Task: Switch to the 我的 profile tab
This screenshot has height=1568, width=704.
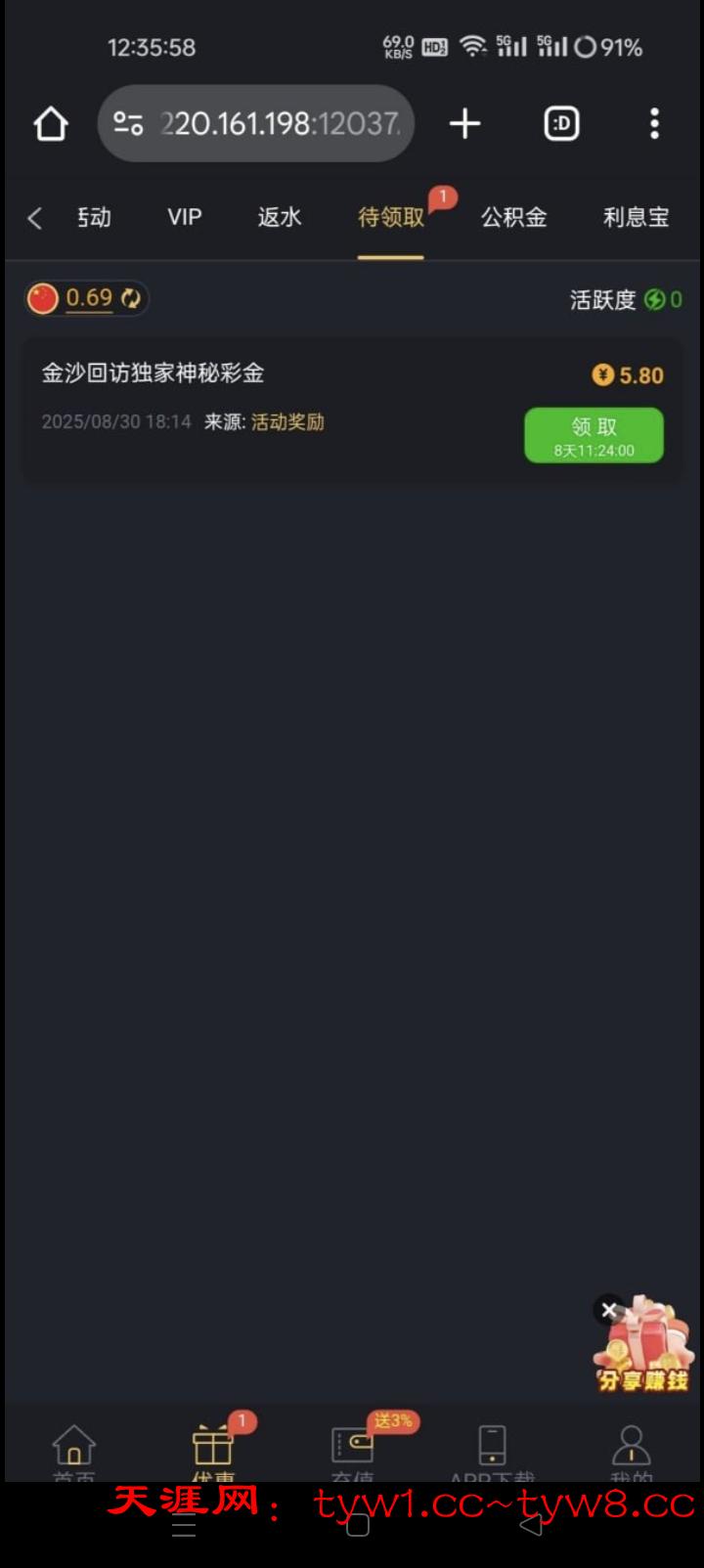Action: 631,1452
